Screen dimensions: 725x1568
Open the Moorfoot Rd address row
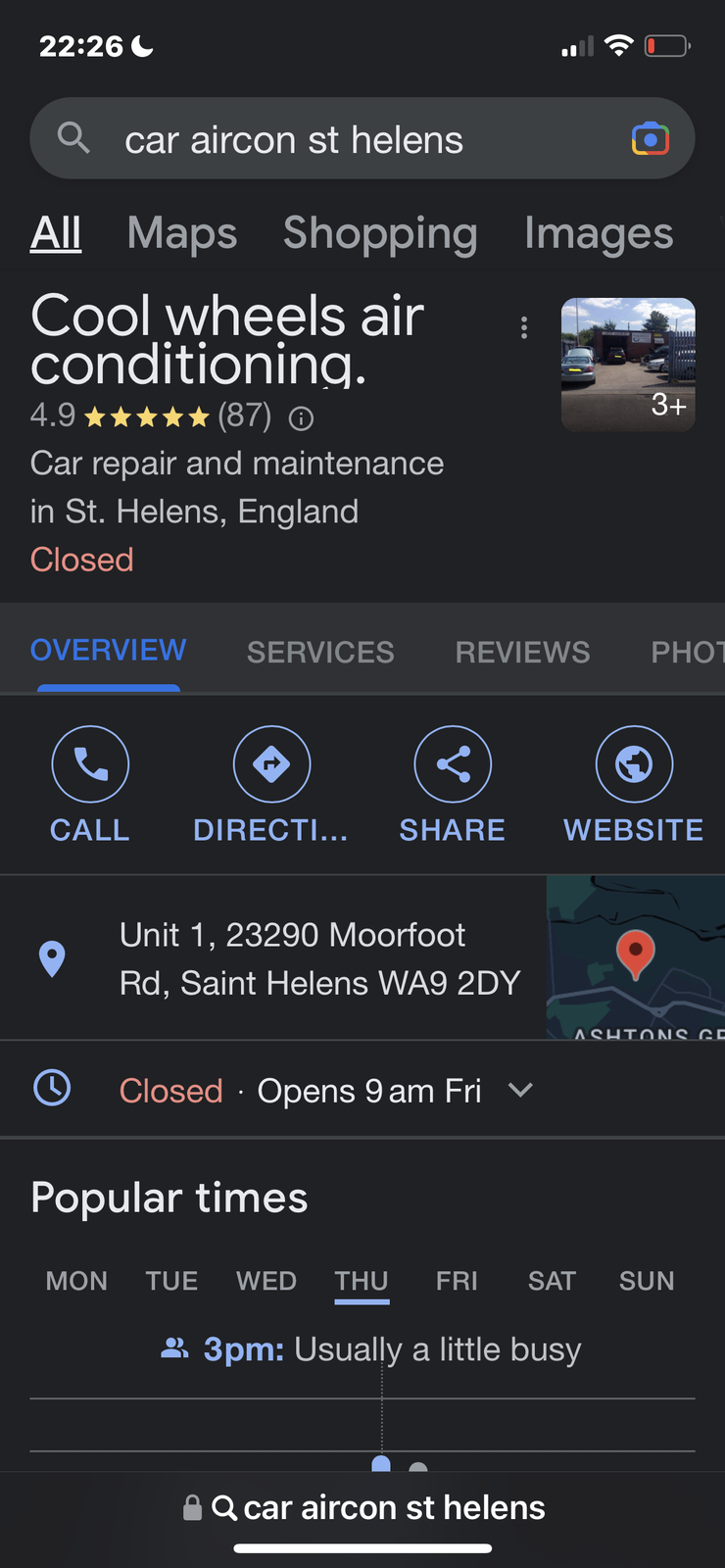coord(318,958)
